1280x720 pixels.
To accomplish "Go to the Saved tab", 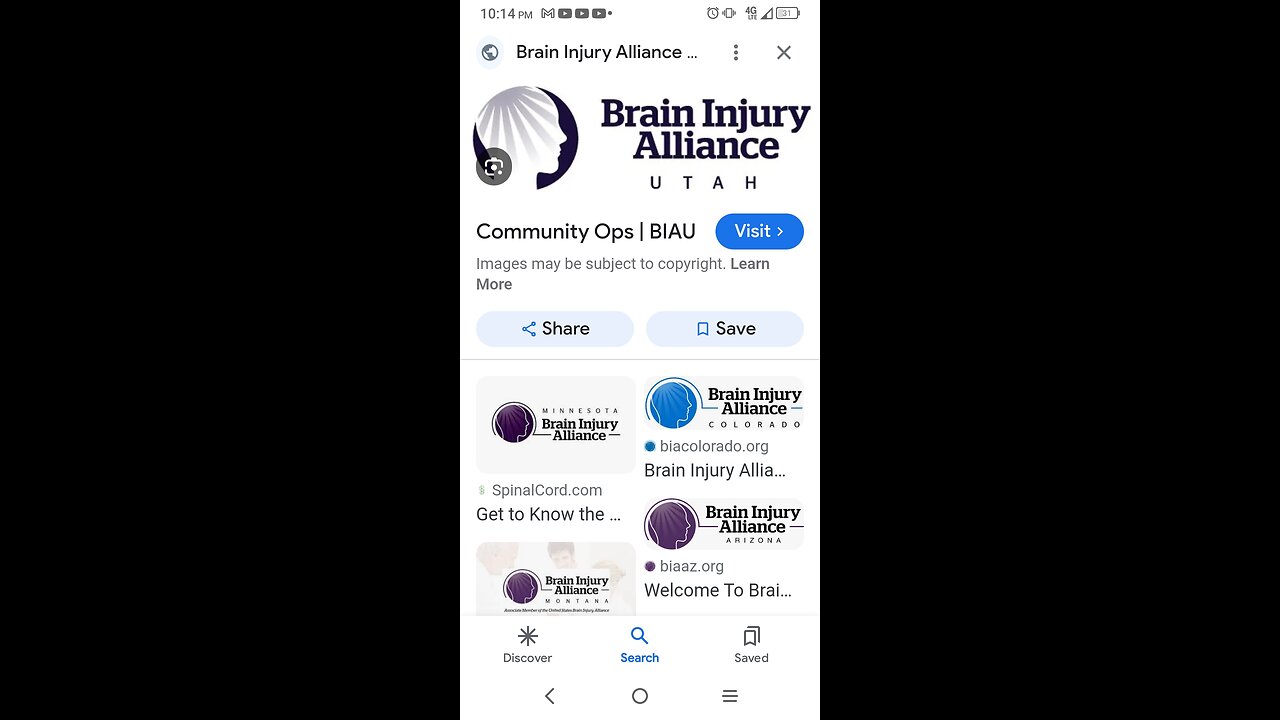I will [x=751, y=644].
